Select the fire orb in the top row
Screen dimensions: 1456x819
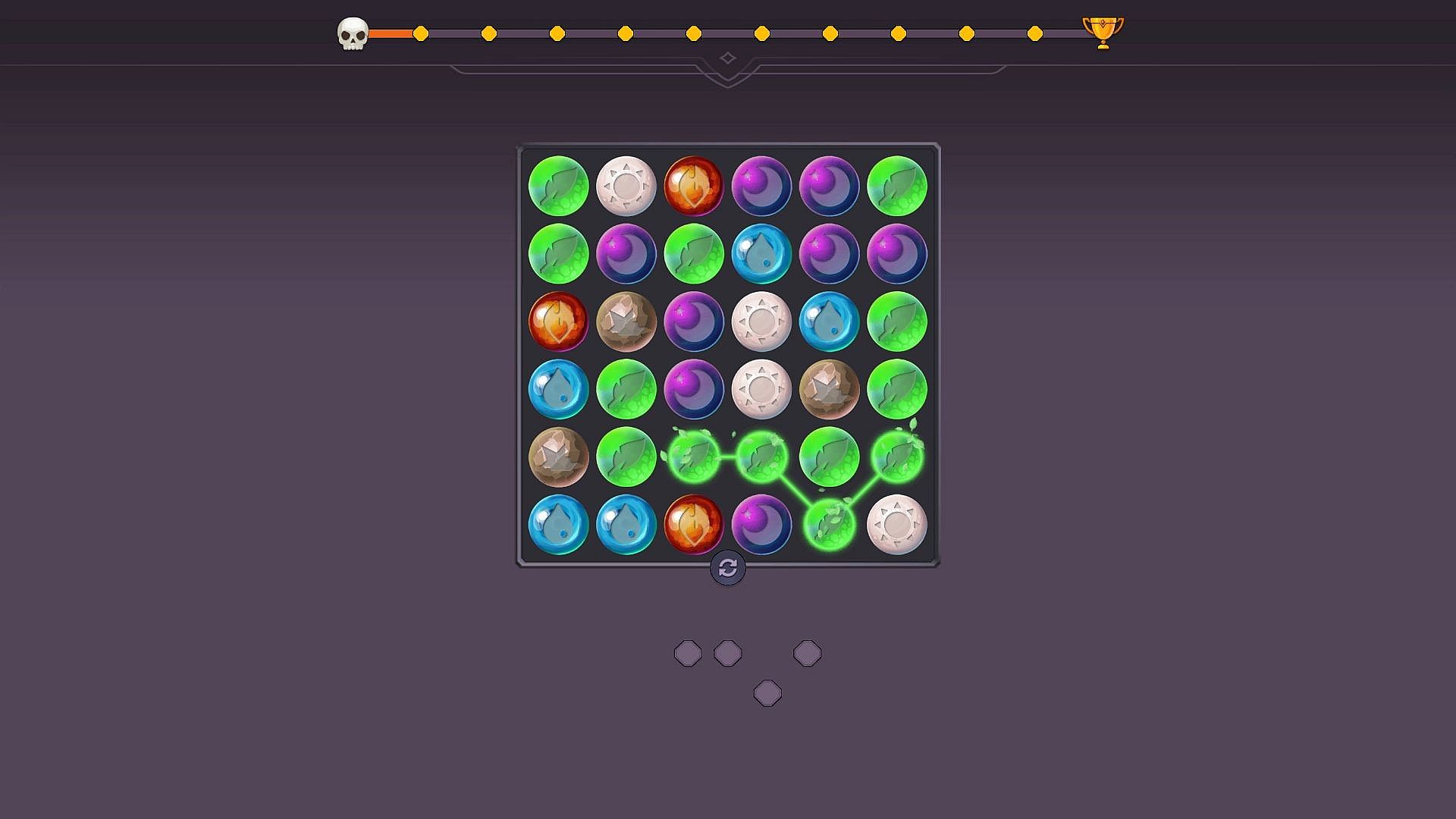(x=693, y=186)
